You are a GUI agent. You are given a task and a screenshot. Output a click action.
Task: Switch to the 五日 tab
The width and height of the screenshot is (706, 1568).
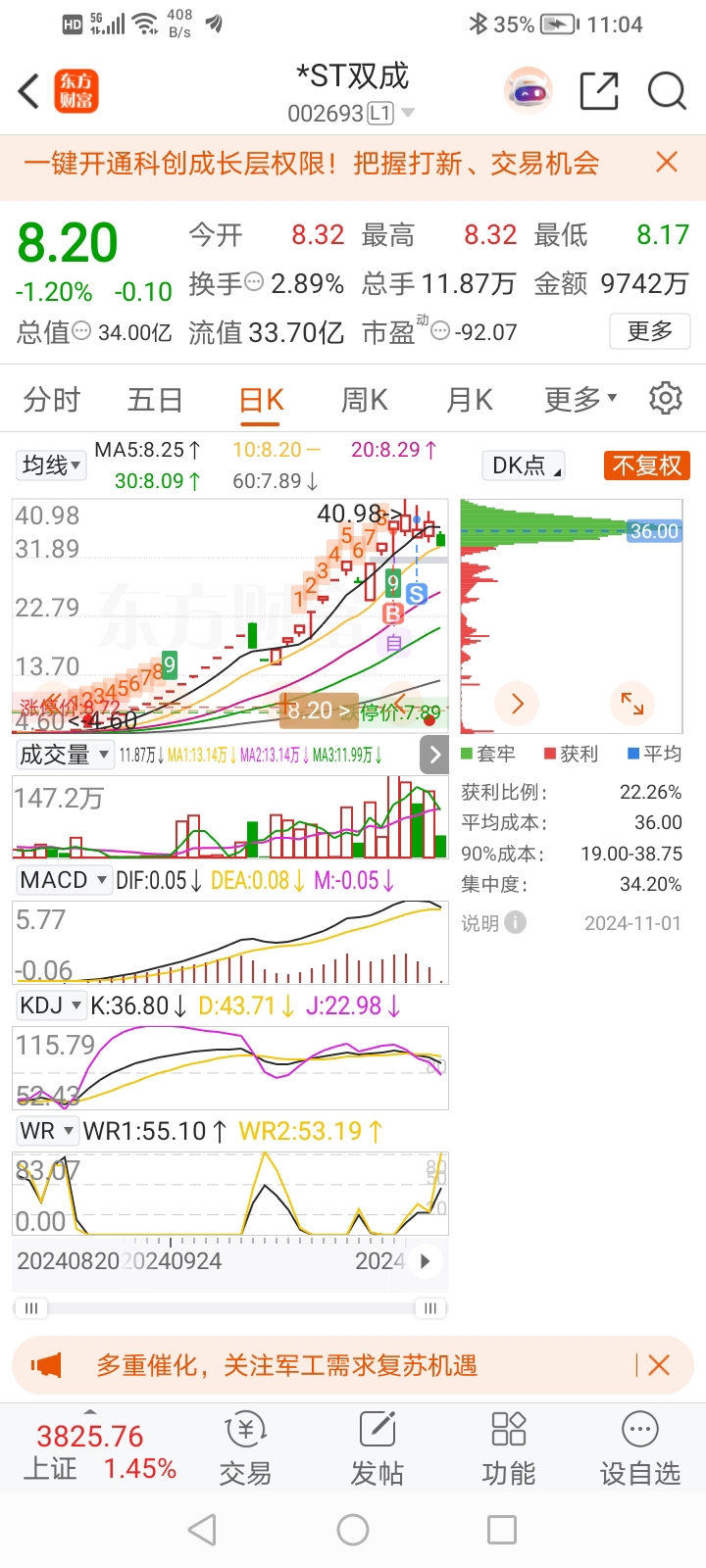coord(155,400)
